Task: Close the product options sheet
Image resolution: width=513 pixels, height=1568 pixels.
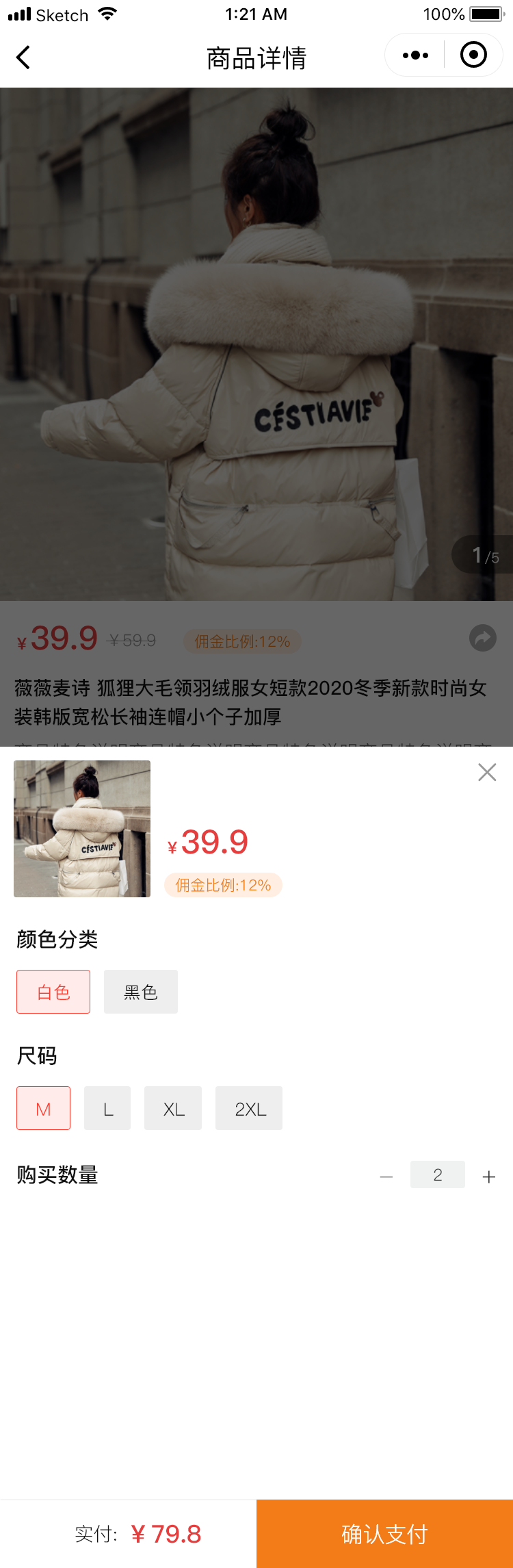Action: 487,772
